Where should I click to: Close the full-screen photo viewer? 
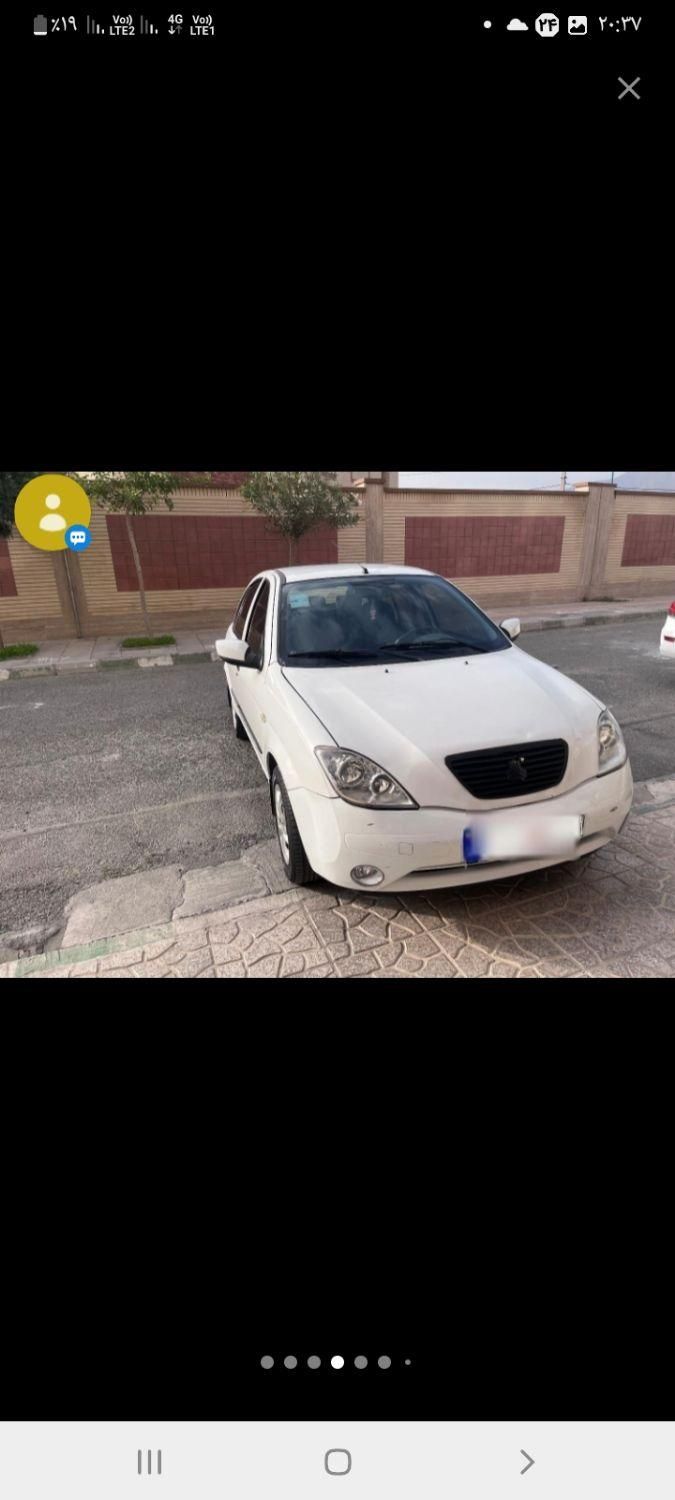click(628, 89)
